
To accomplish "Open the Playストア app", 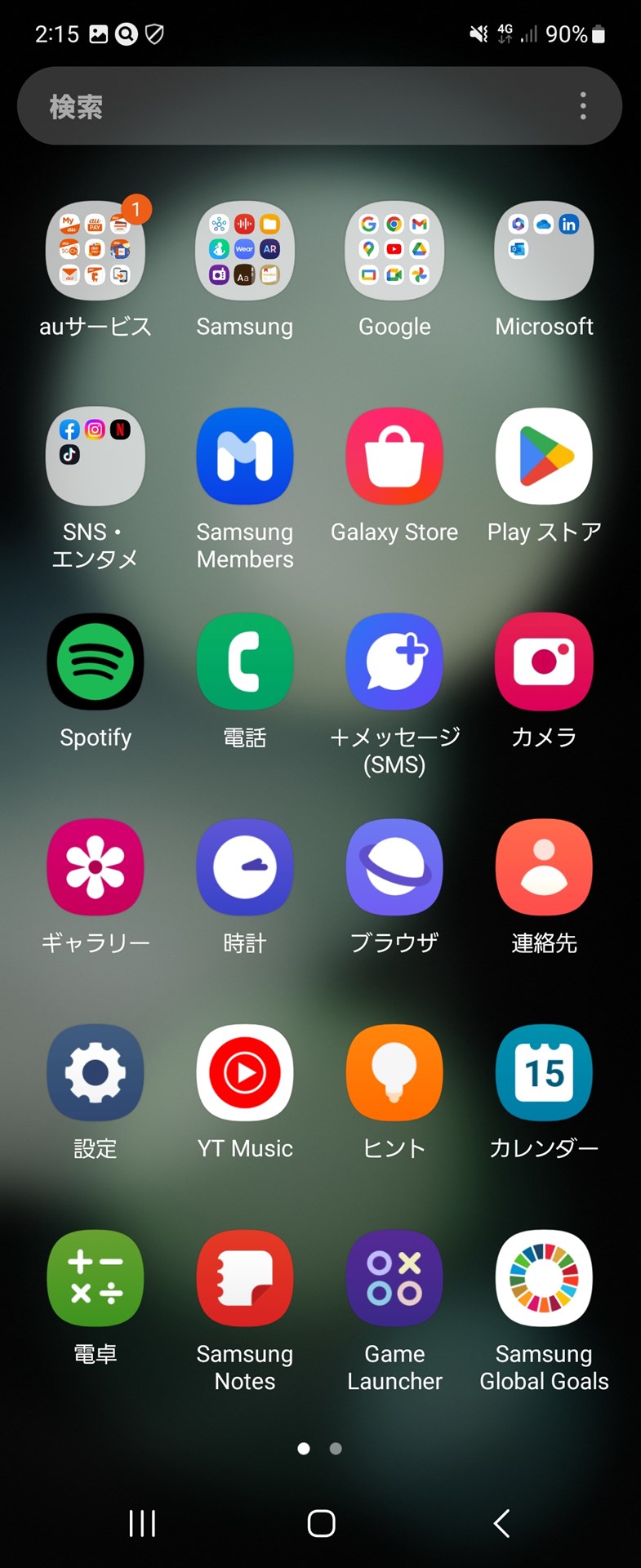I will click(544, 456).
